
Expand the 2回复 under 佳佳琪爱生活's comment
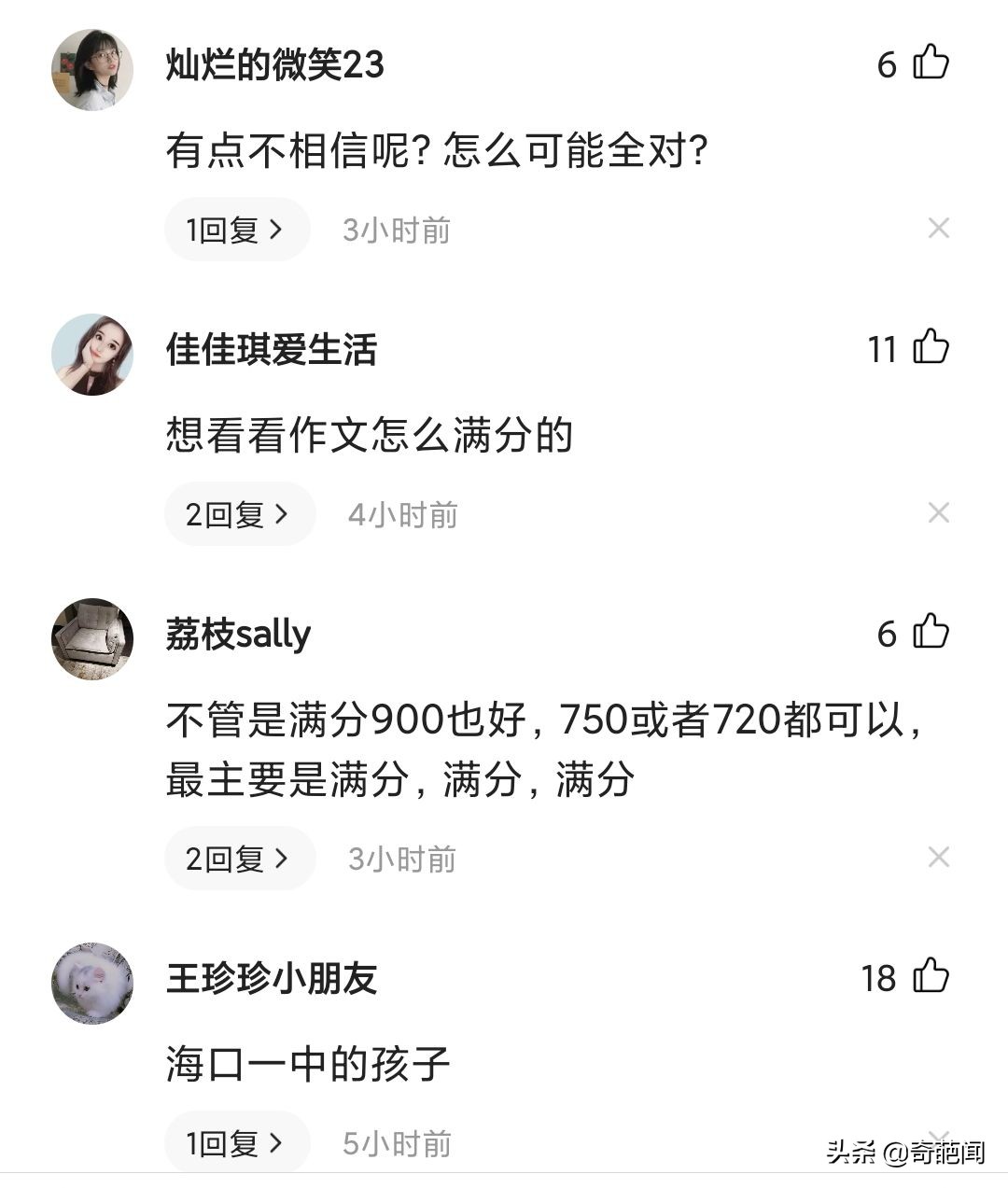pos(239,514)
